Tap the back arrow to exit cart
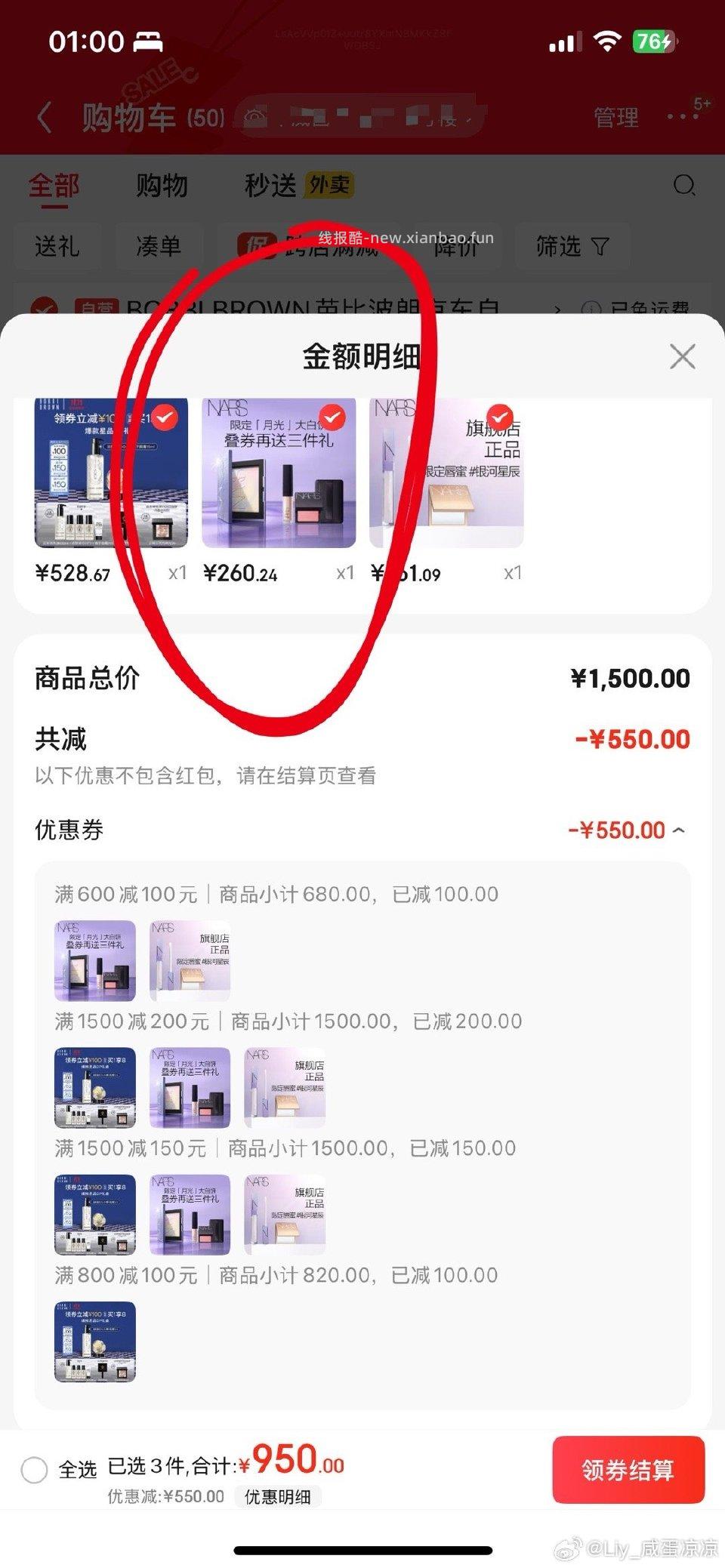725x1568 pixels. click(x=43, y=115)
